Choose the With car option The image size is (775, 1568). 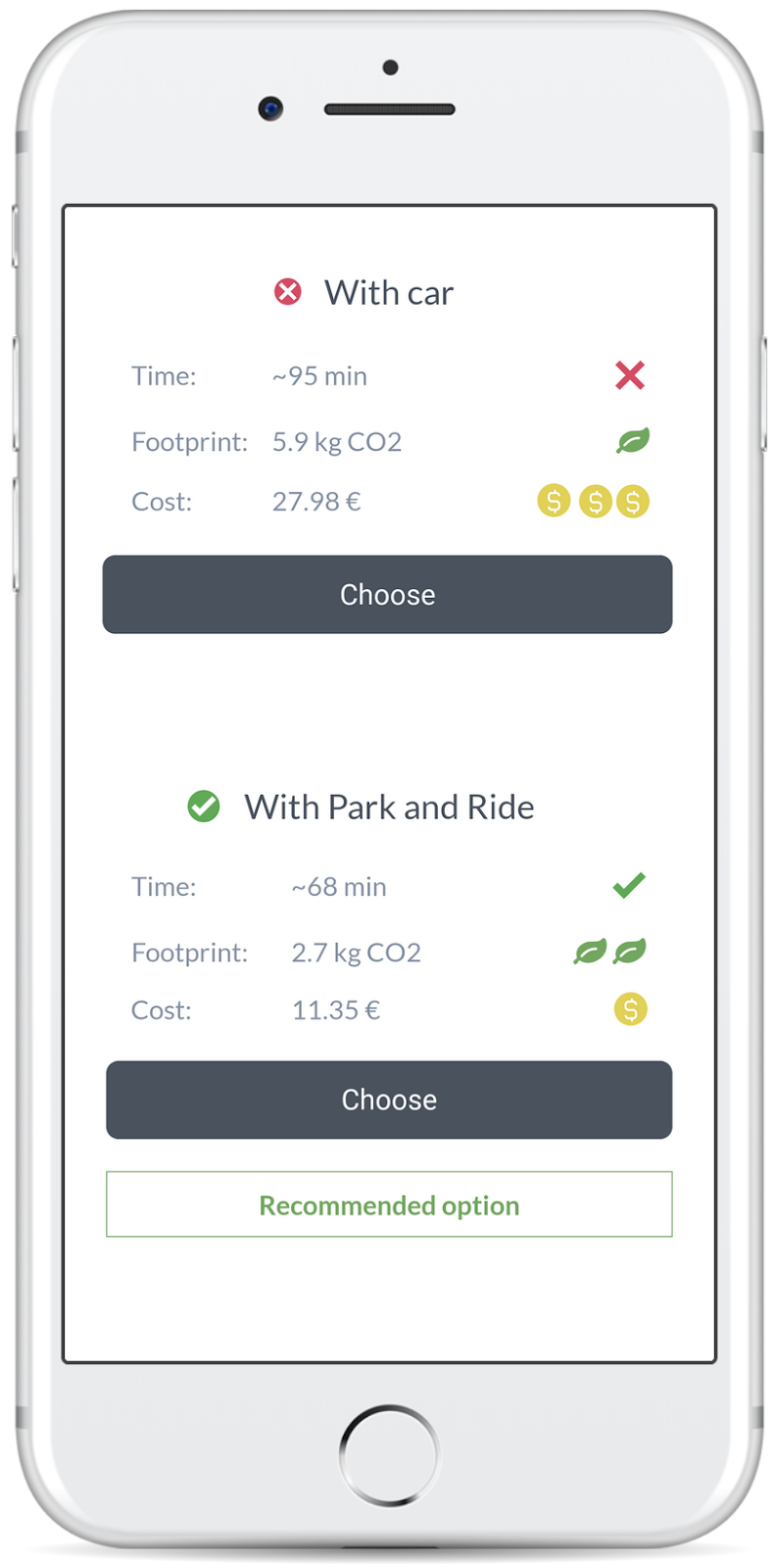(387, 595)
